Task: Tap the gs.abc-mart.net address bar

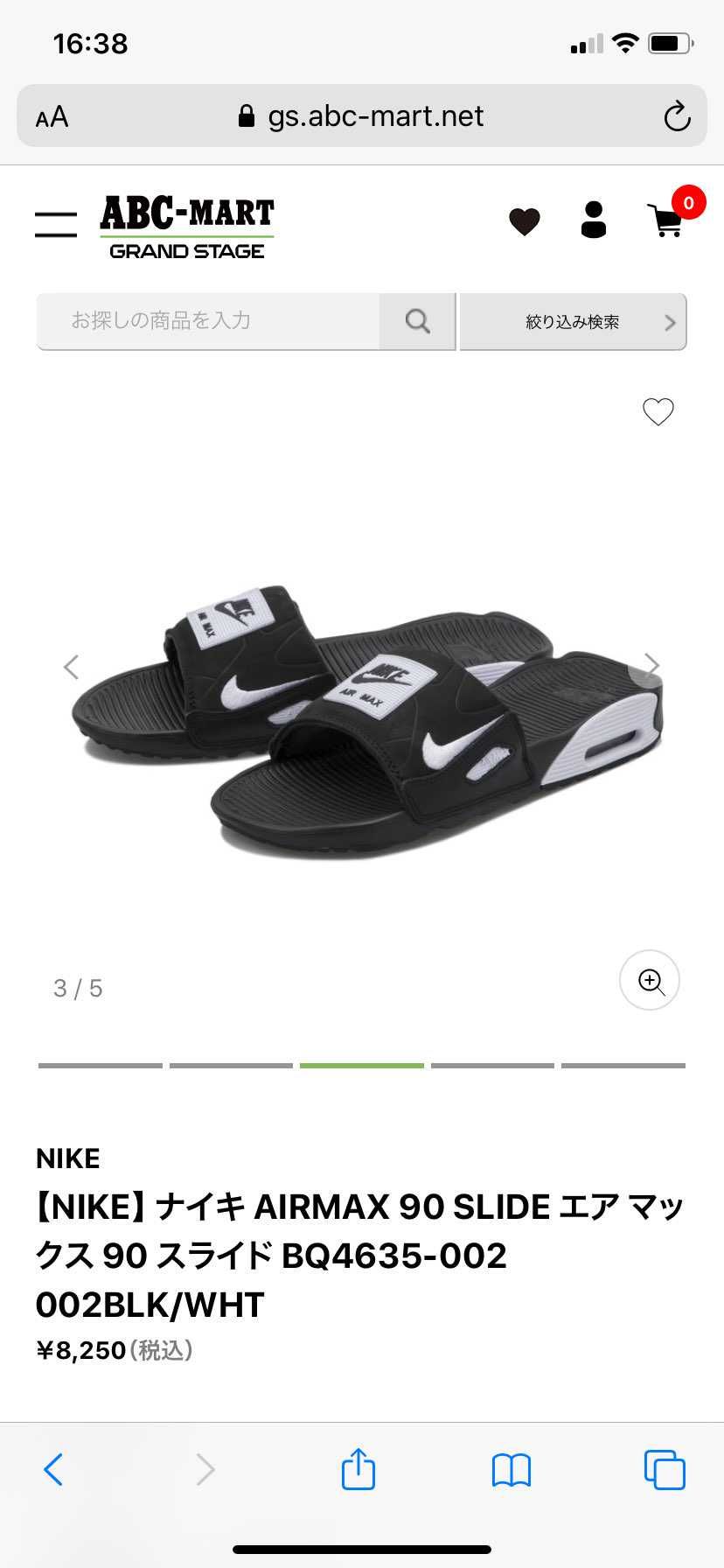Action: click(362, 116)
